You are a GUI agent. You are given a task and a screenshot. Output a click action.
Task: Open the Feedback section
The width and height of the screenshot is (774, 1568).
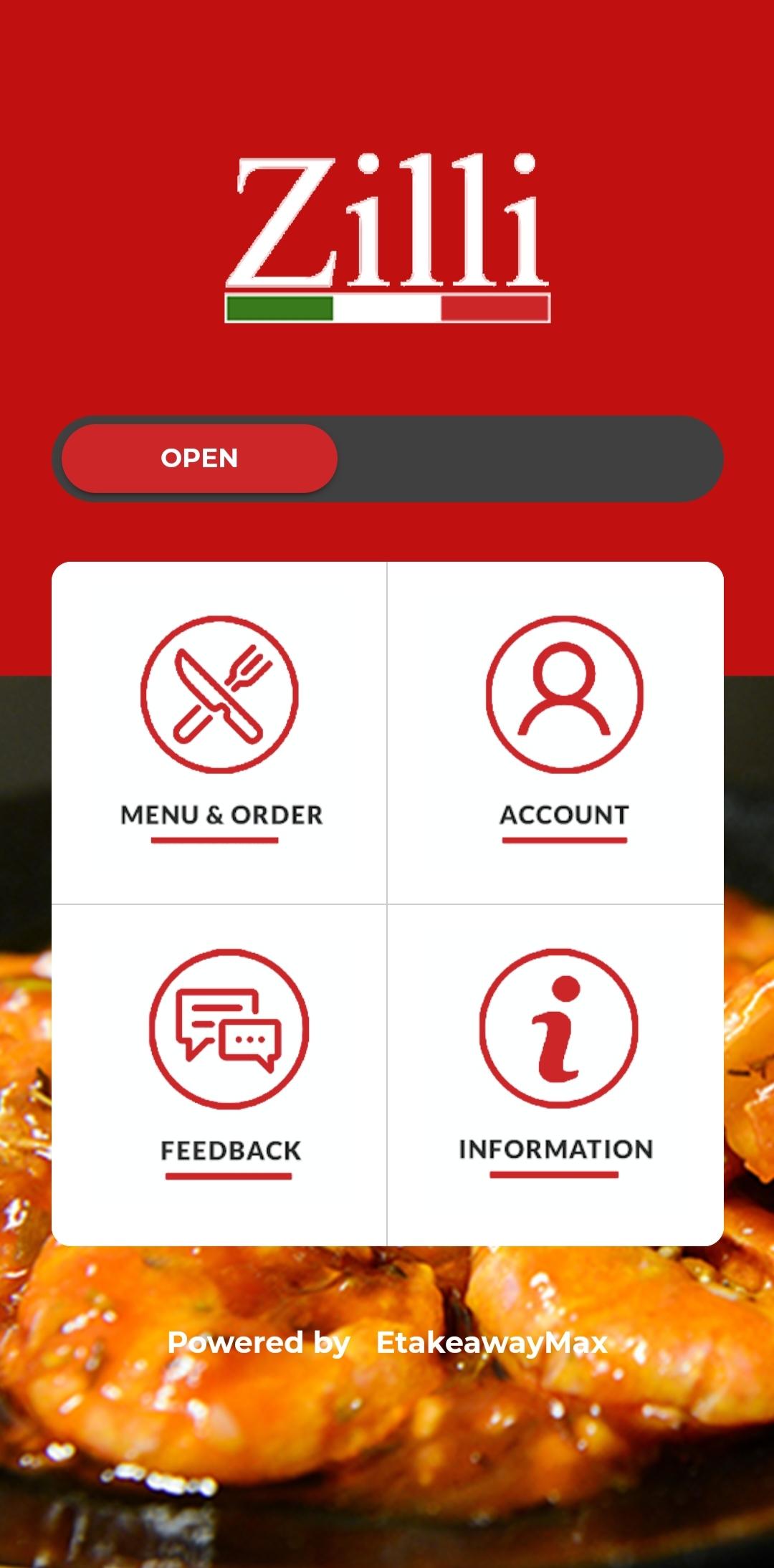(x=229, y=1064)
